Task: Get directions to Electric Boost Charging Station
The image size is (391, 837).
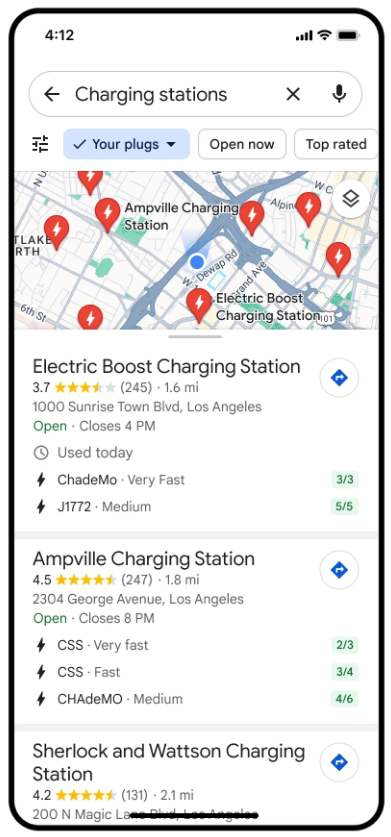Action: coord(339,378)
